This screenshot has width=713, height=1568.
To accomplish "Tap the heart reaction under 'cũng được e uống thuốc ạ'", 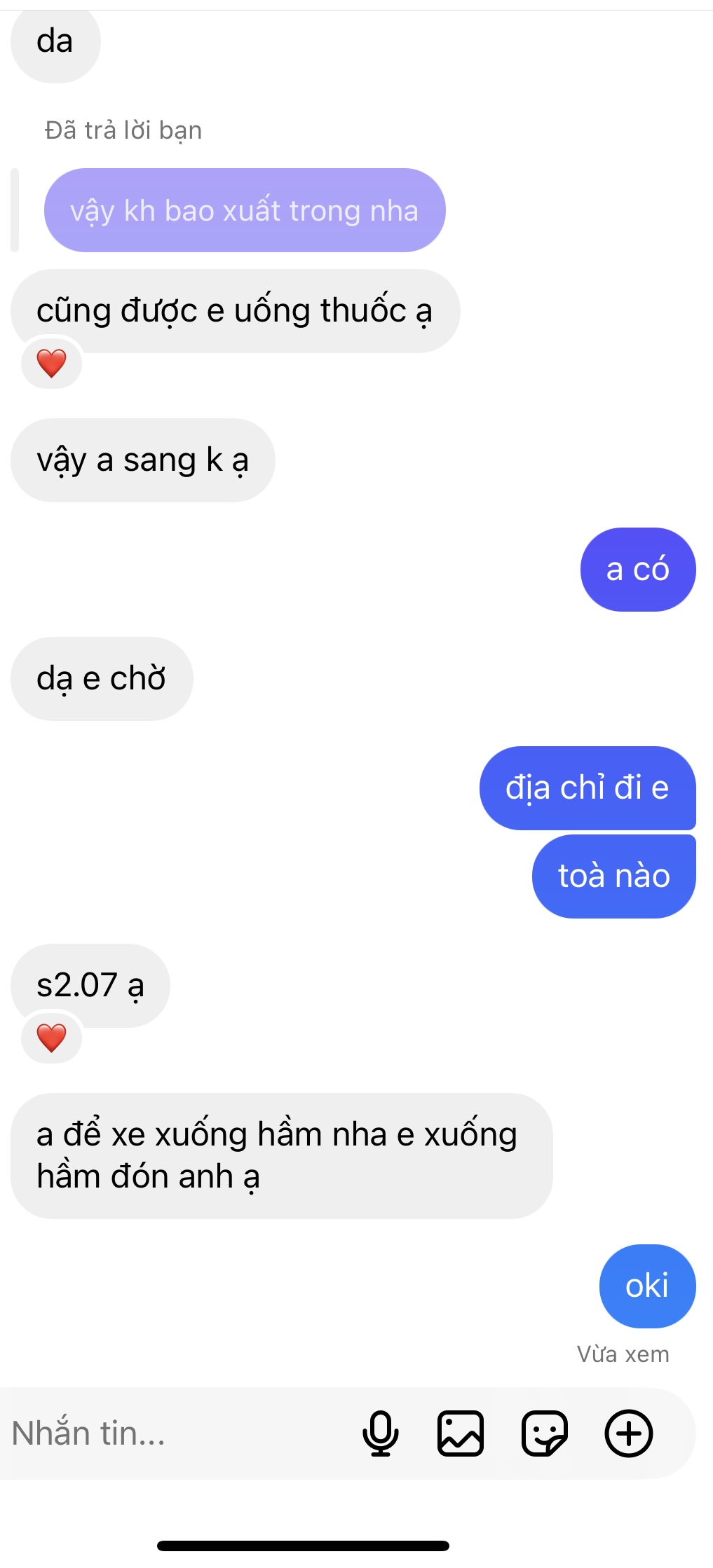I will [51, 364].
